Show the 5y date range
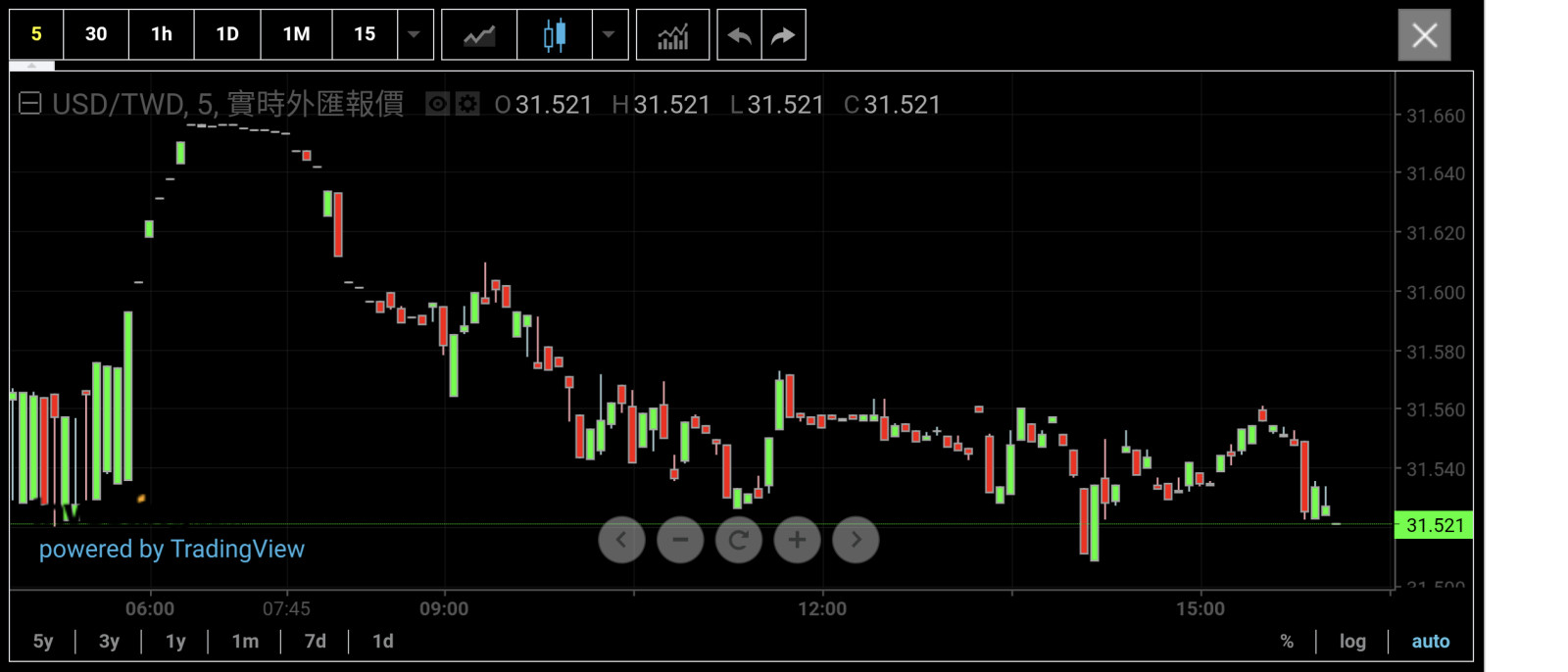Screen dimensions: 1568x672 click(43, 642)
